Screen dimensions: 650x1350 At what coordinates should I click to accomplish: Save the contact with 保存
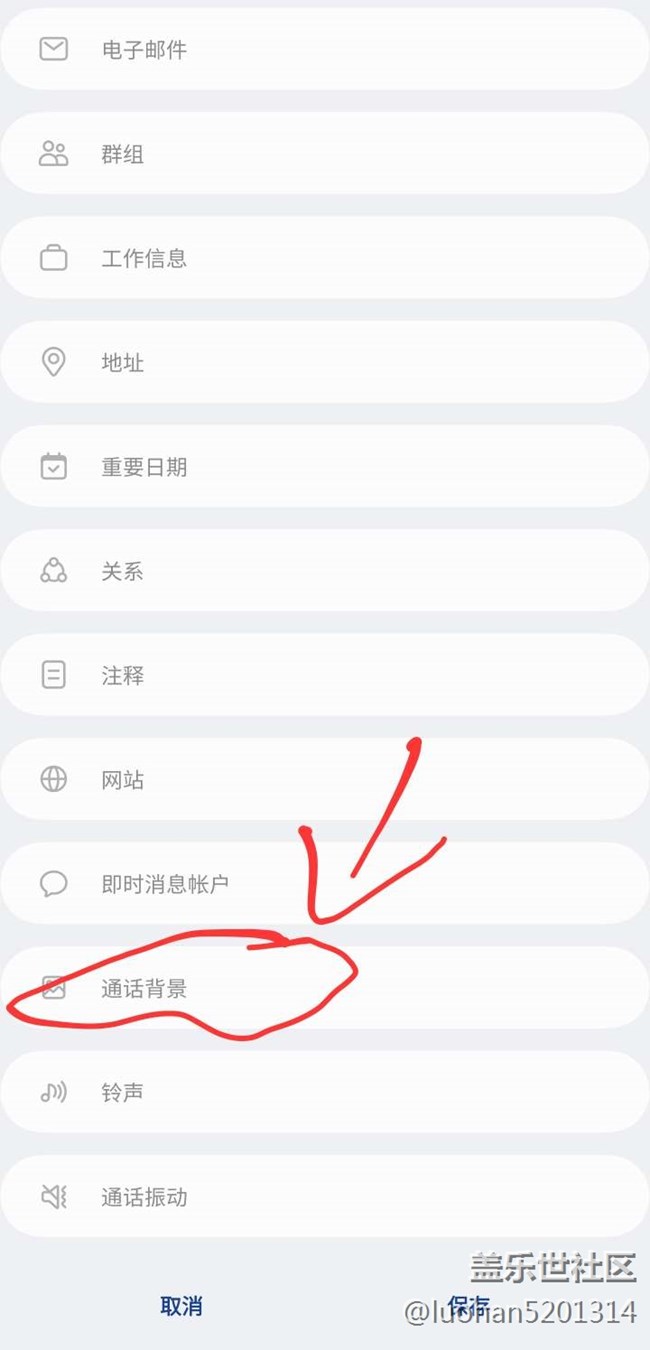coord(468,1306)
